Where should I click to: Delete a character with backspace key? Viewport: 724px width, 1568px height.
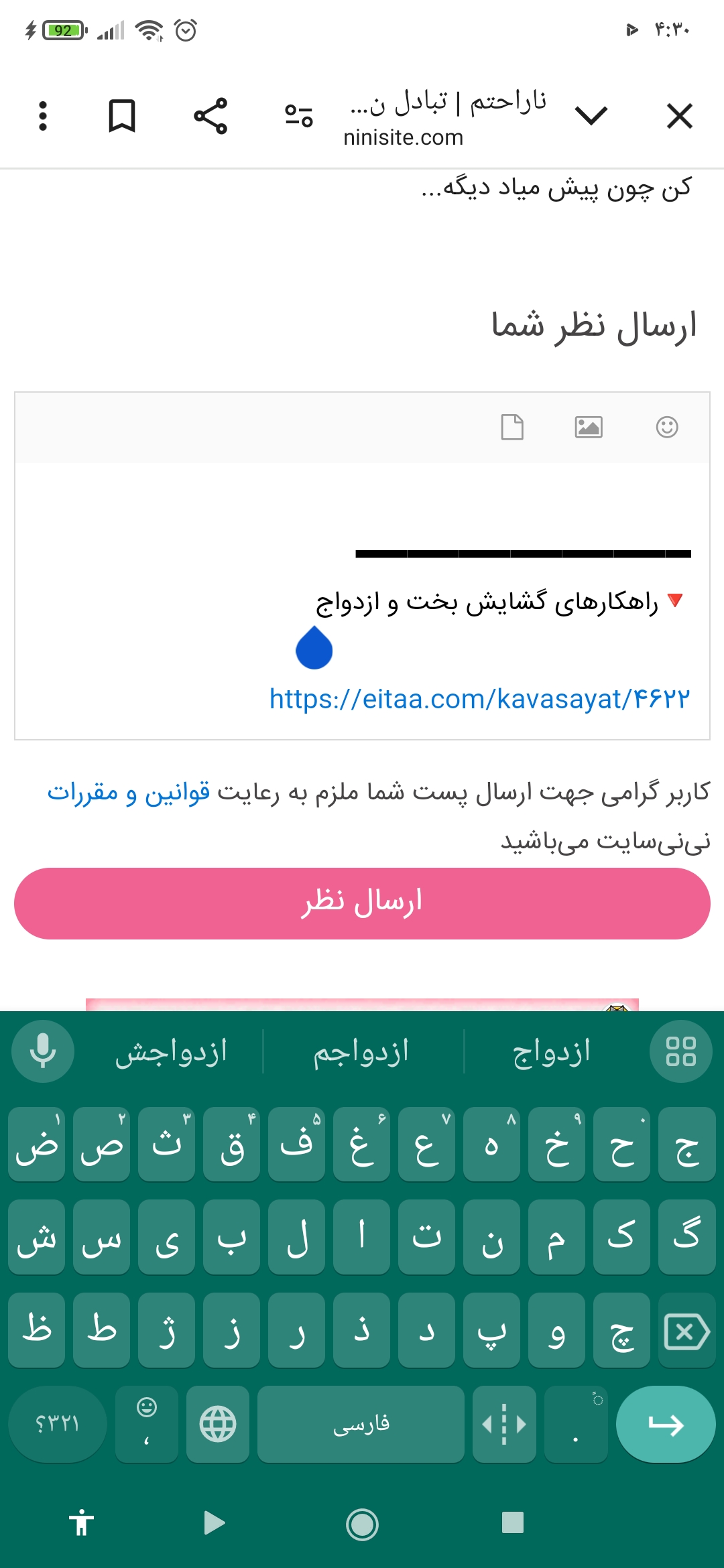(x=686, y=1331)
